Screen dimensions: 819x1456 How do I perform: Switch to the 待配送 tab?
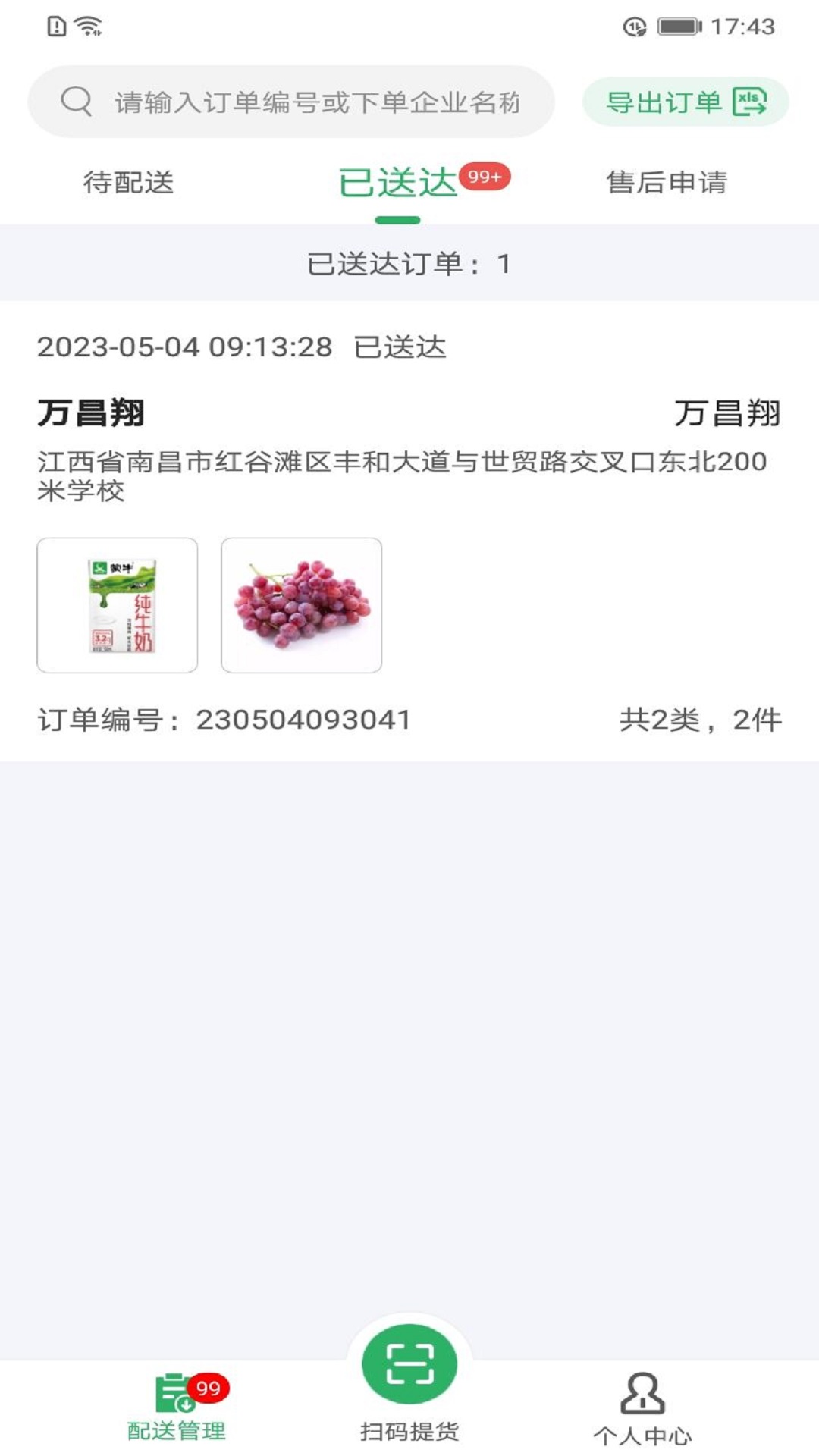click(129, 183)
